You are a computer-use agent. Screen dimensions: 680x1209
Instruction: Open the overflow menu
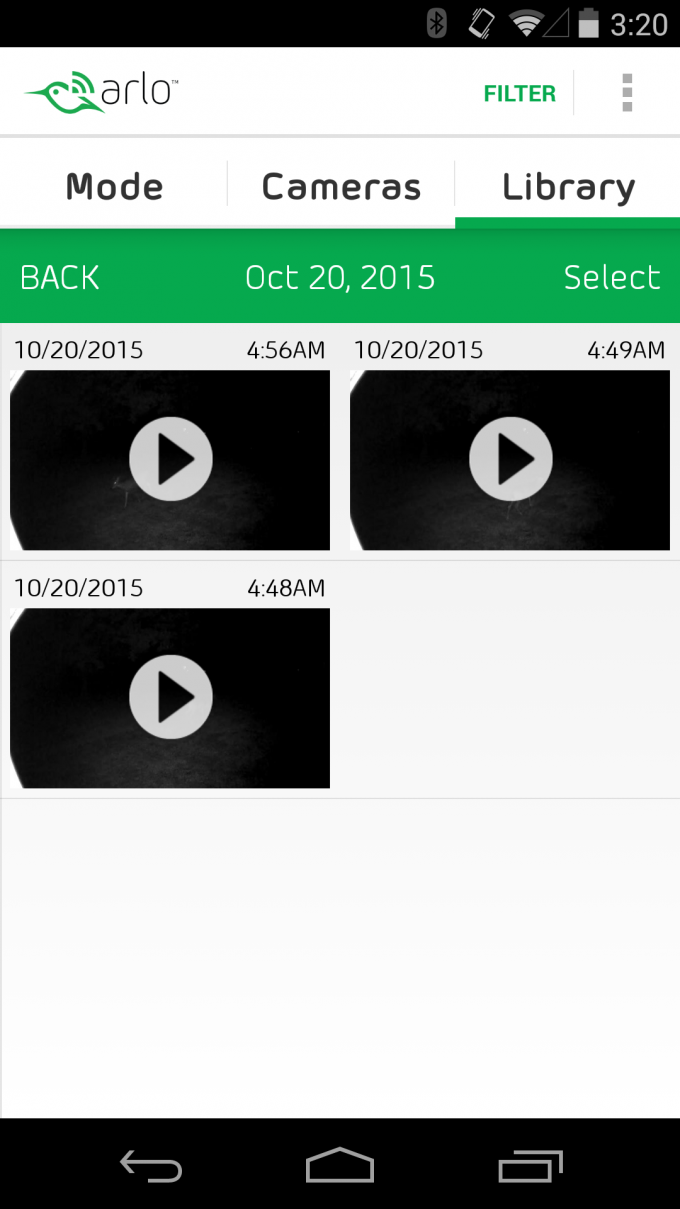(x=627, y=93)
